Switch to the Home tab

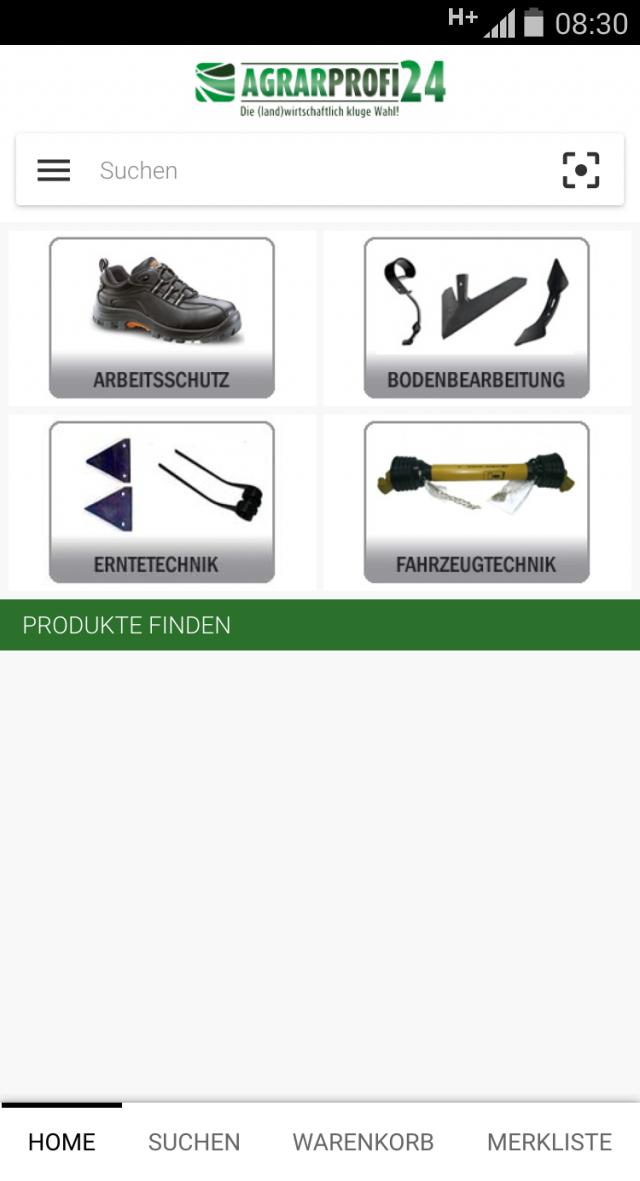tap(62, 1142)
